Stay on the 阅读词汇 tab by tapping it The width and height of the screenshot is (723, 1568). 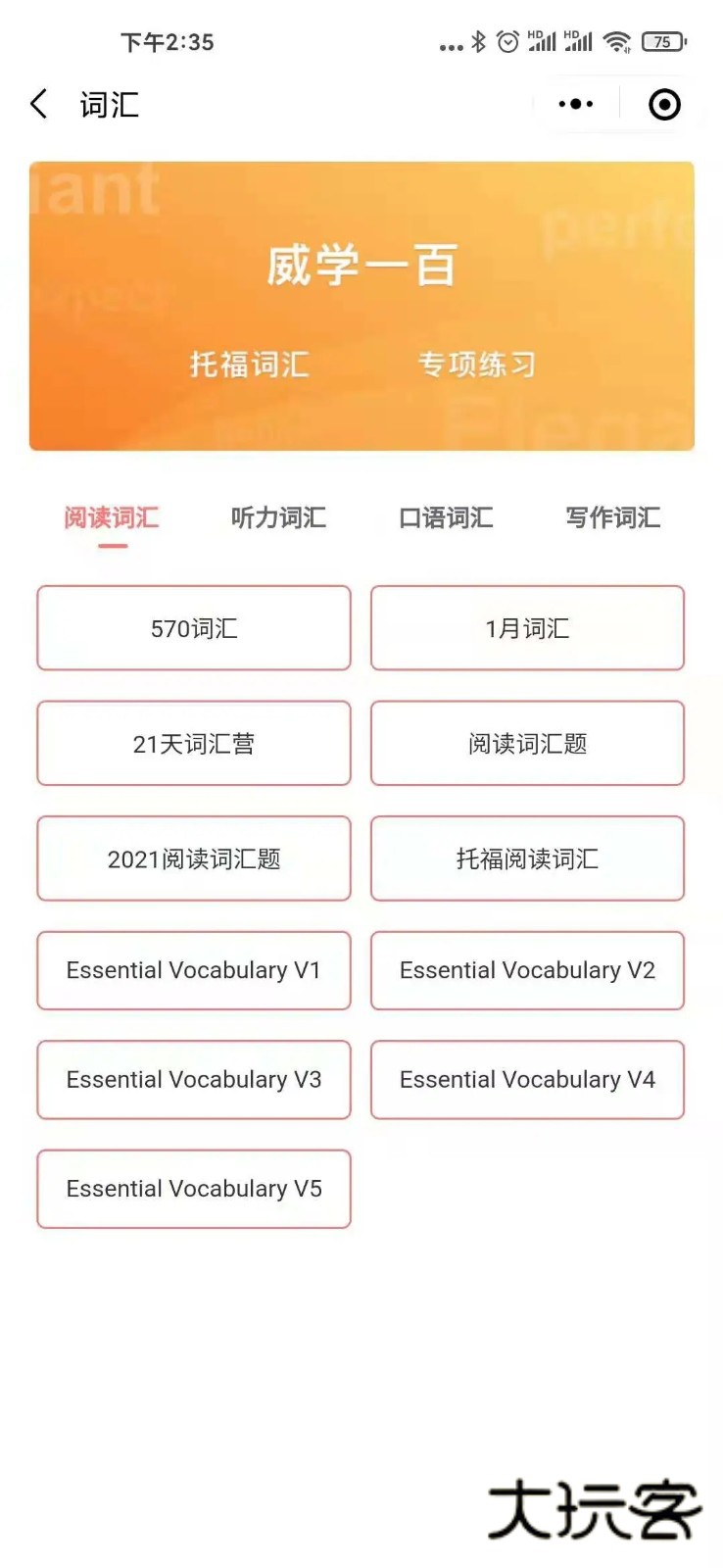point(111,518)
